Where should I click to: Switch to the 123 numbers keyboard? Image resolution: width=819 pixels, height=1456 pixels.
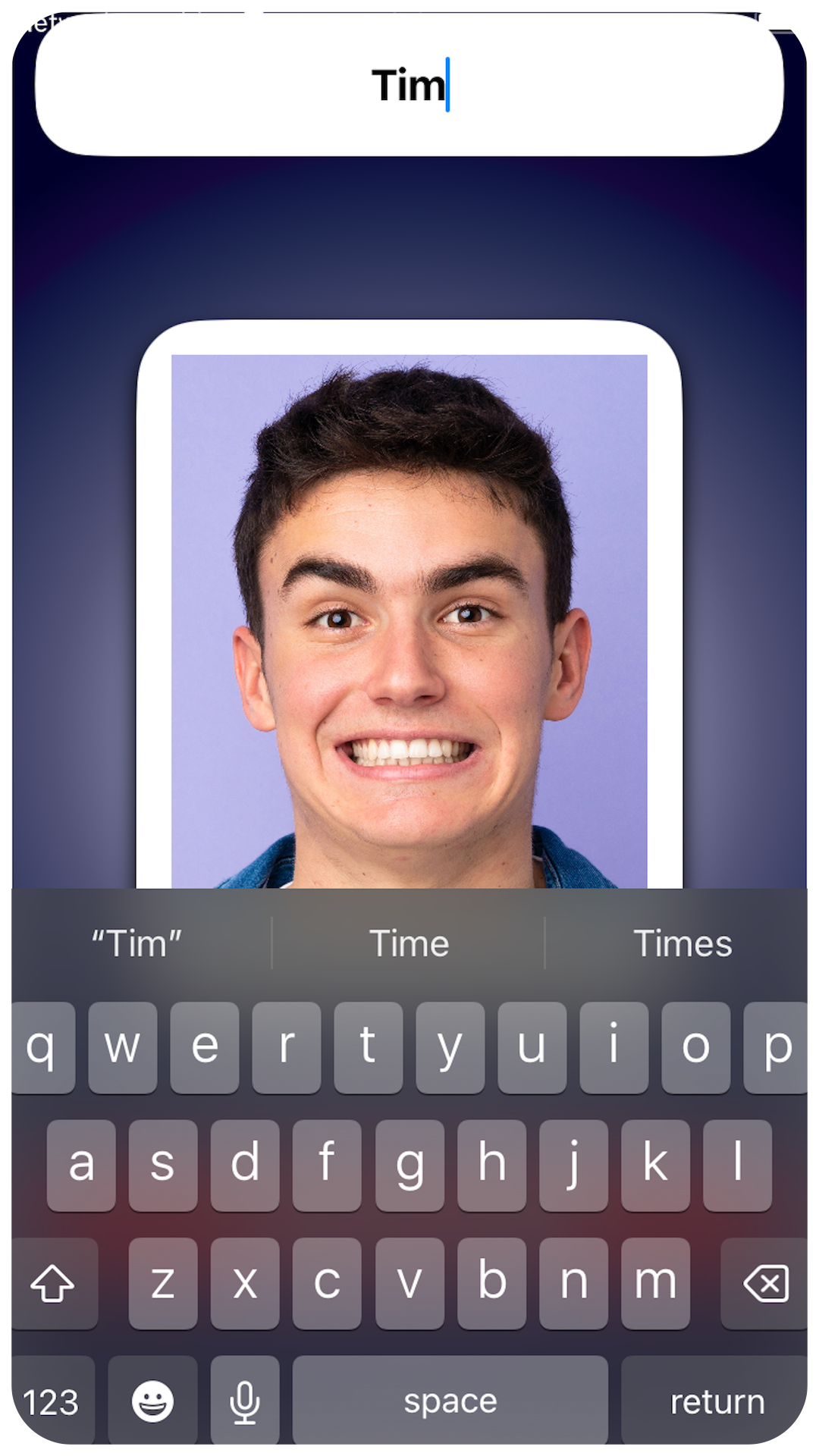52,1401
